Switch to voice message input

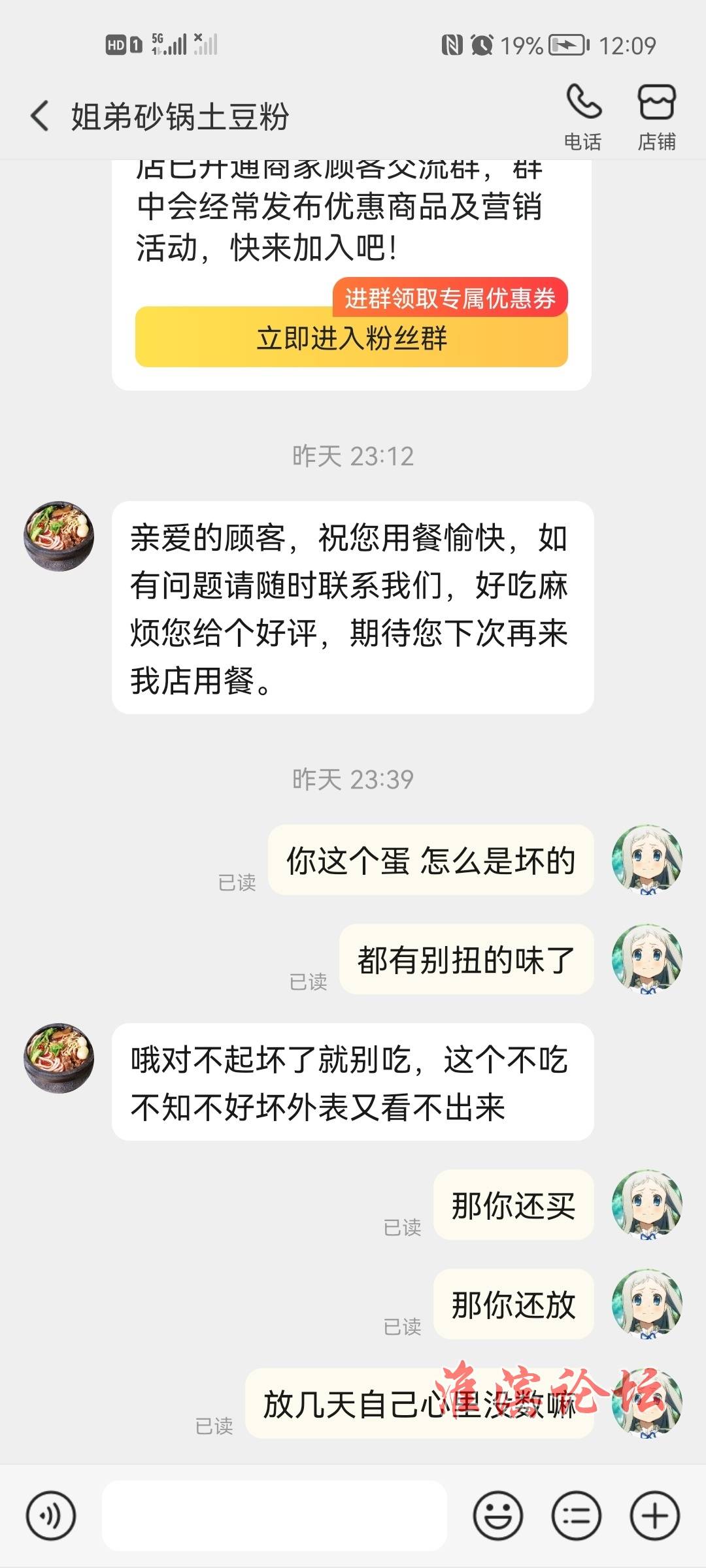[51, 1516]
